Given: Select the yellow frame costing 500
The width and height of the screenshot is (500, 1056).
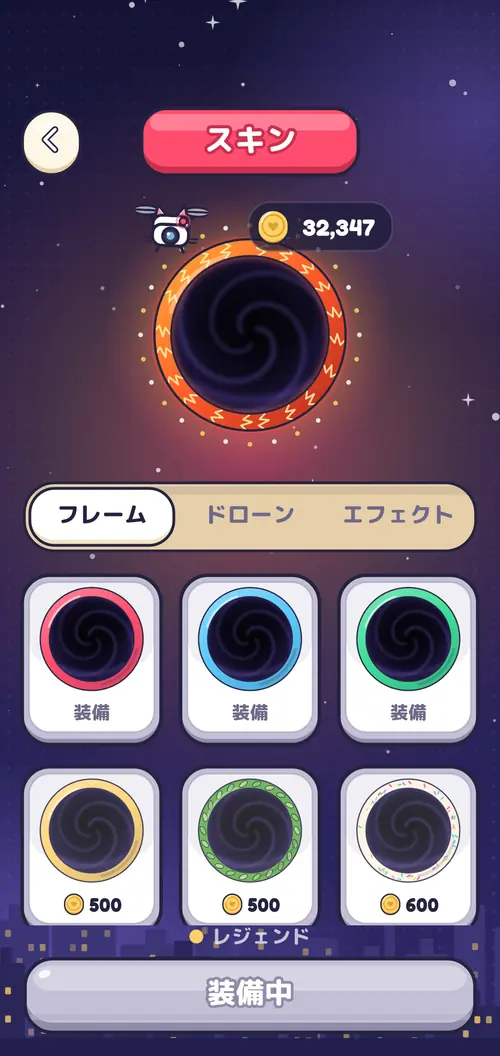Looking at the screenshot, I should pos(92,847).
